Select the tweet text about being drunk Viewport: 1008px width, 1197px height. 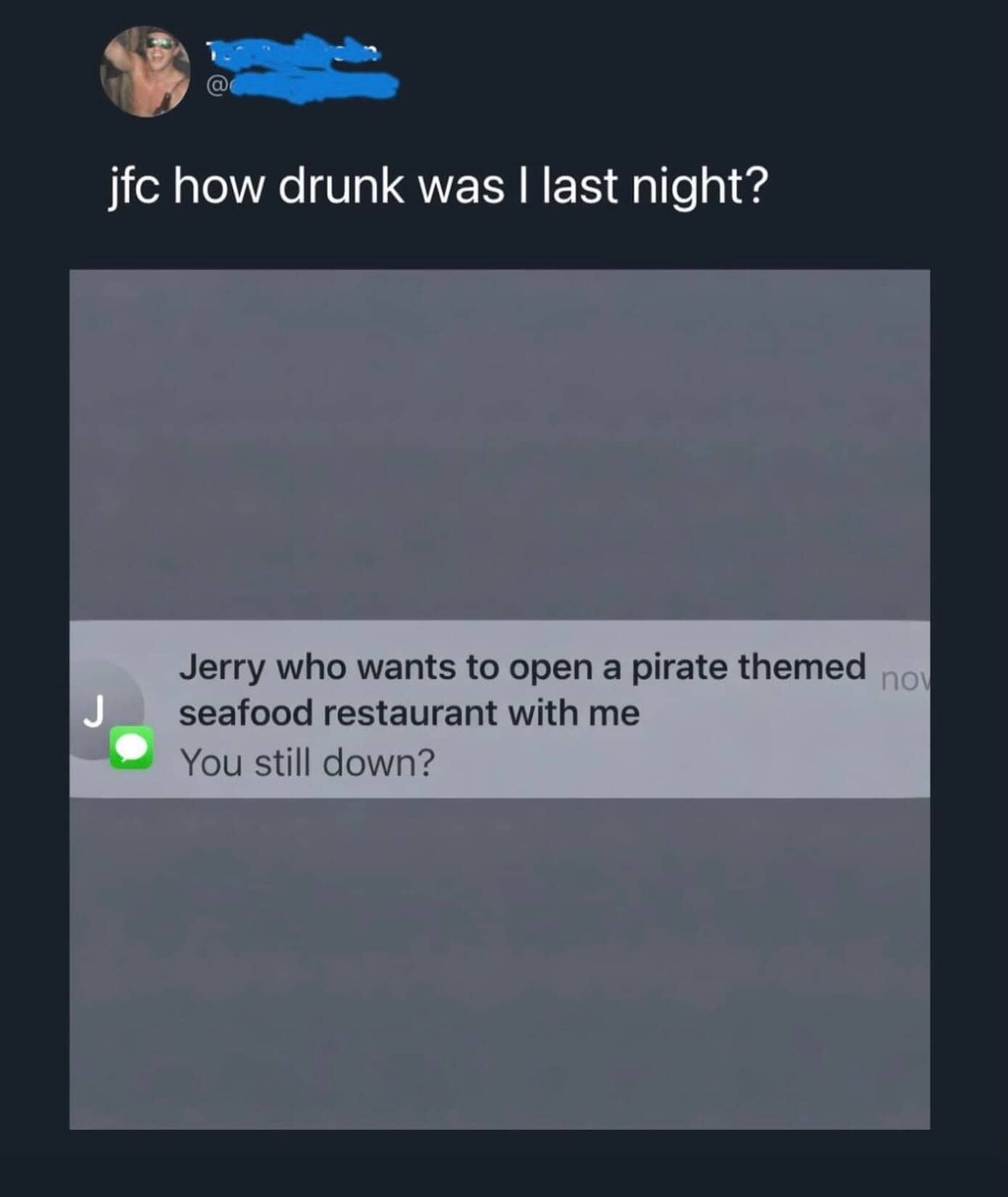[x=435, y=185]
